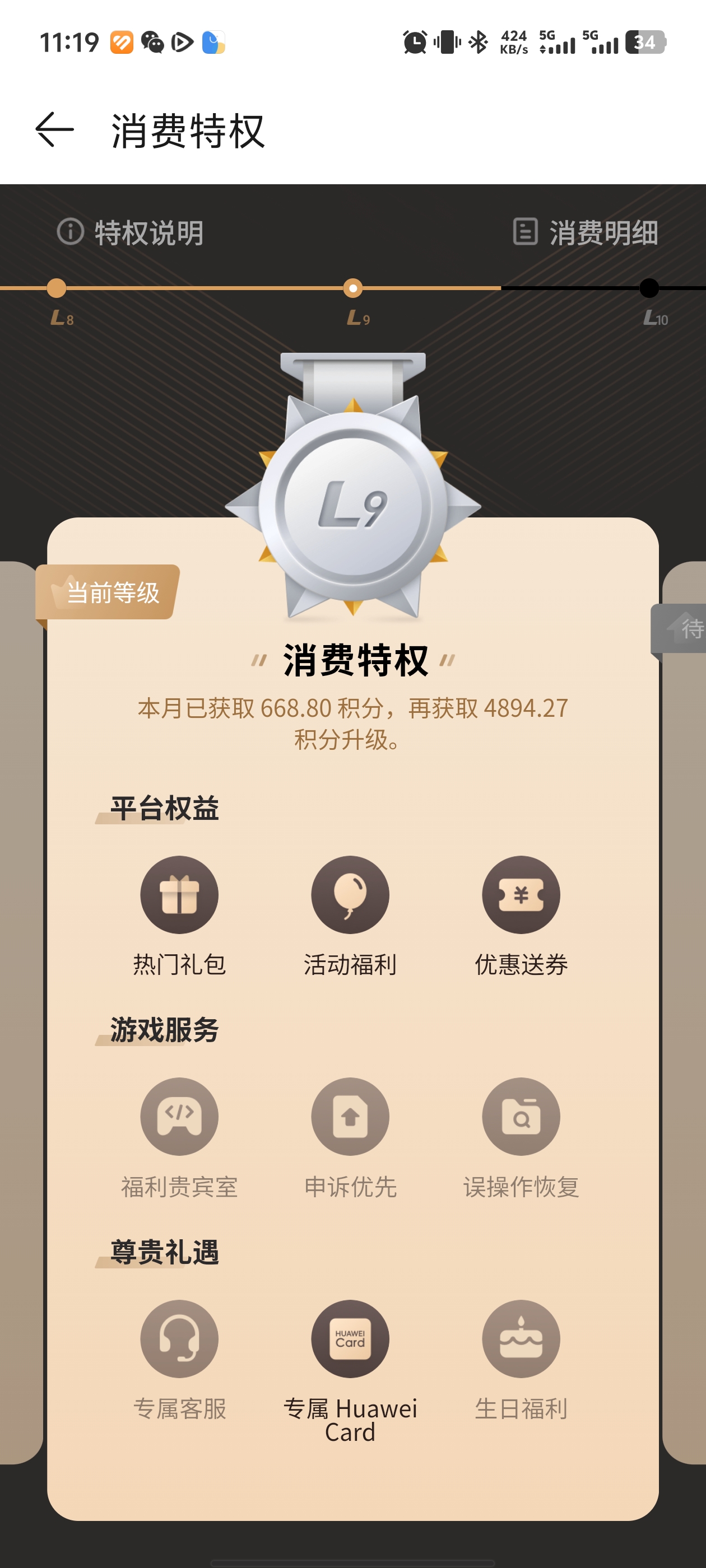
Task: Open 热门礼包 benefit
Action: point(179,895)
